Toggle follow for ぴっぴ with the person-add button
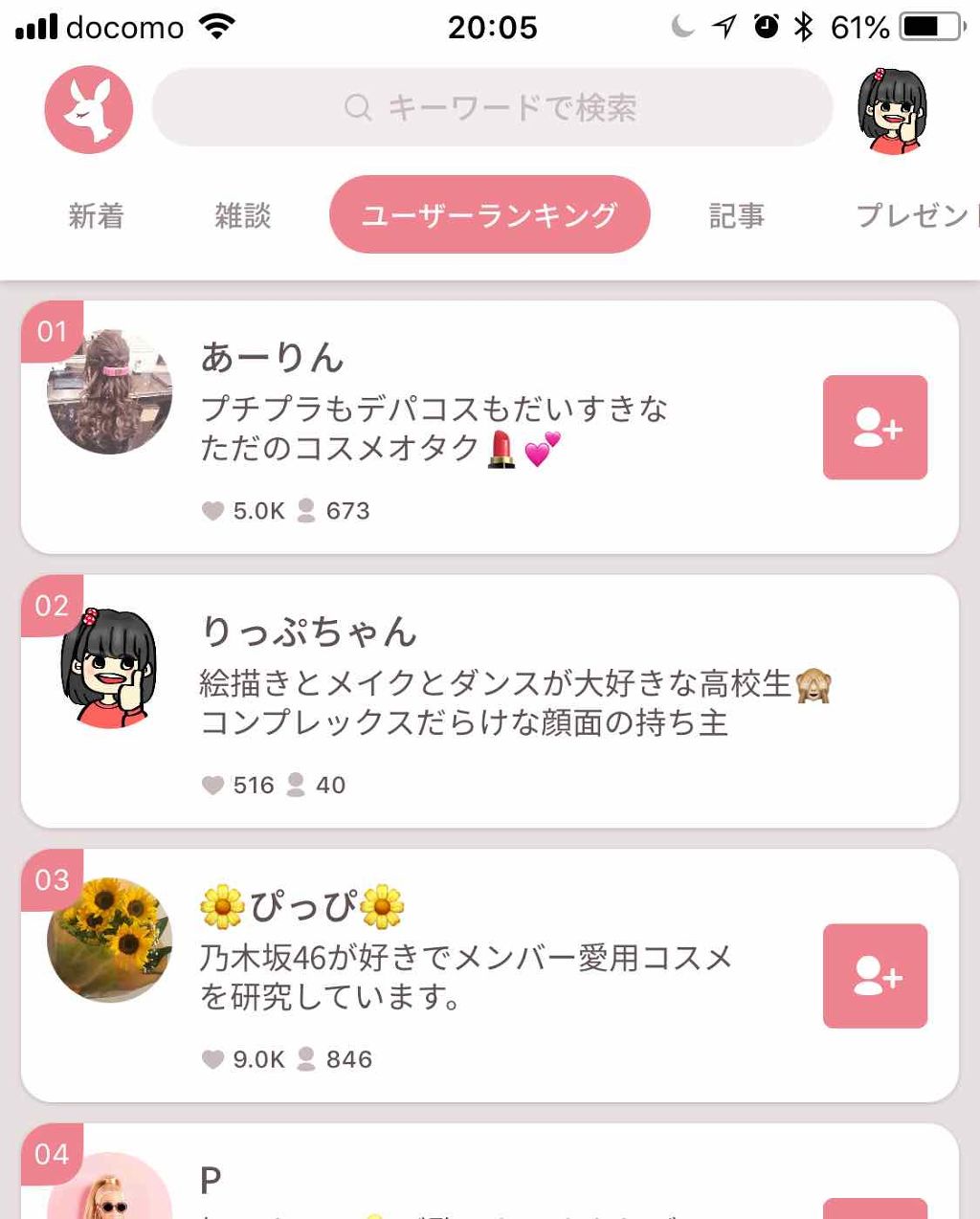 874,976
